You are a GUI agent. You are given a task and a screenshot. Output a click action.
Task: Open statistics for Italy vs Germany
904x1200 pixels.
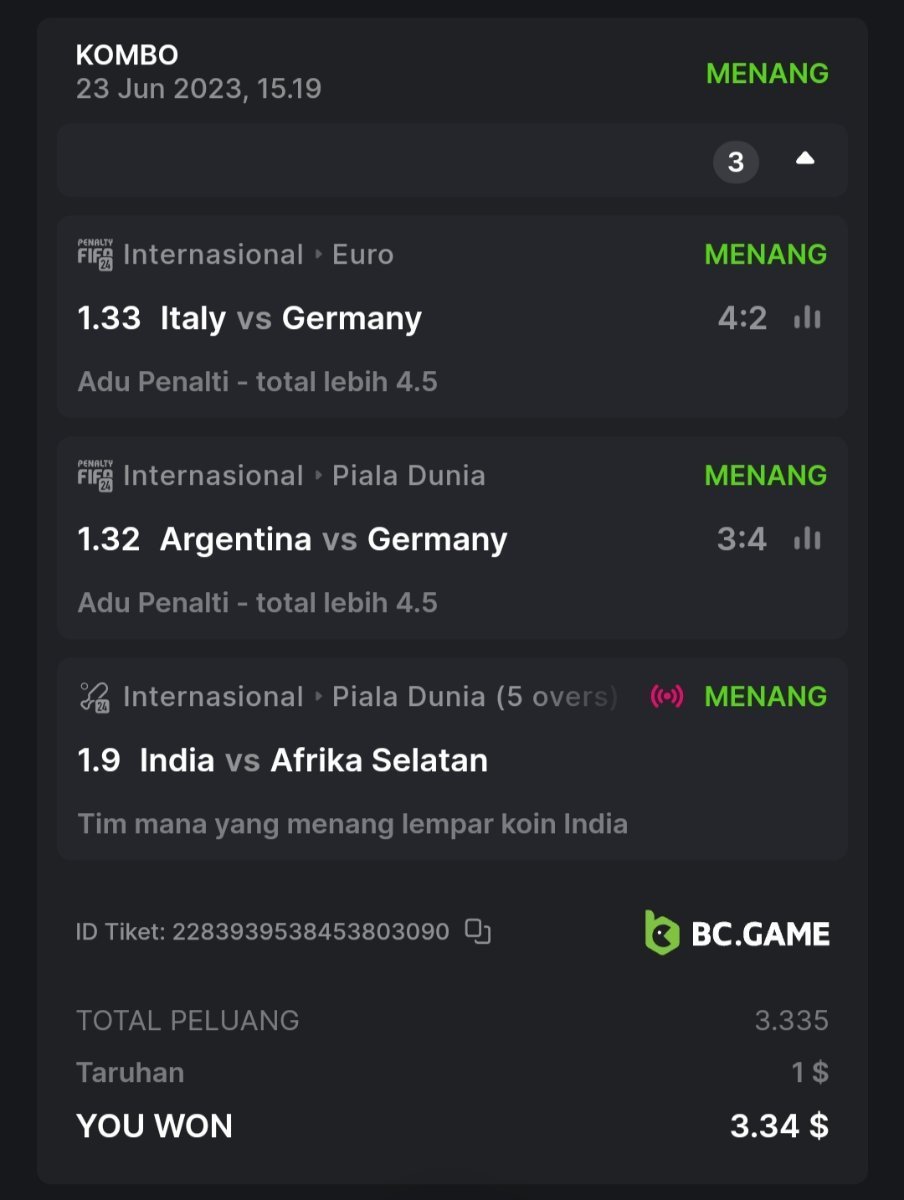[806, 318]
